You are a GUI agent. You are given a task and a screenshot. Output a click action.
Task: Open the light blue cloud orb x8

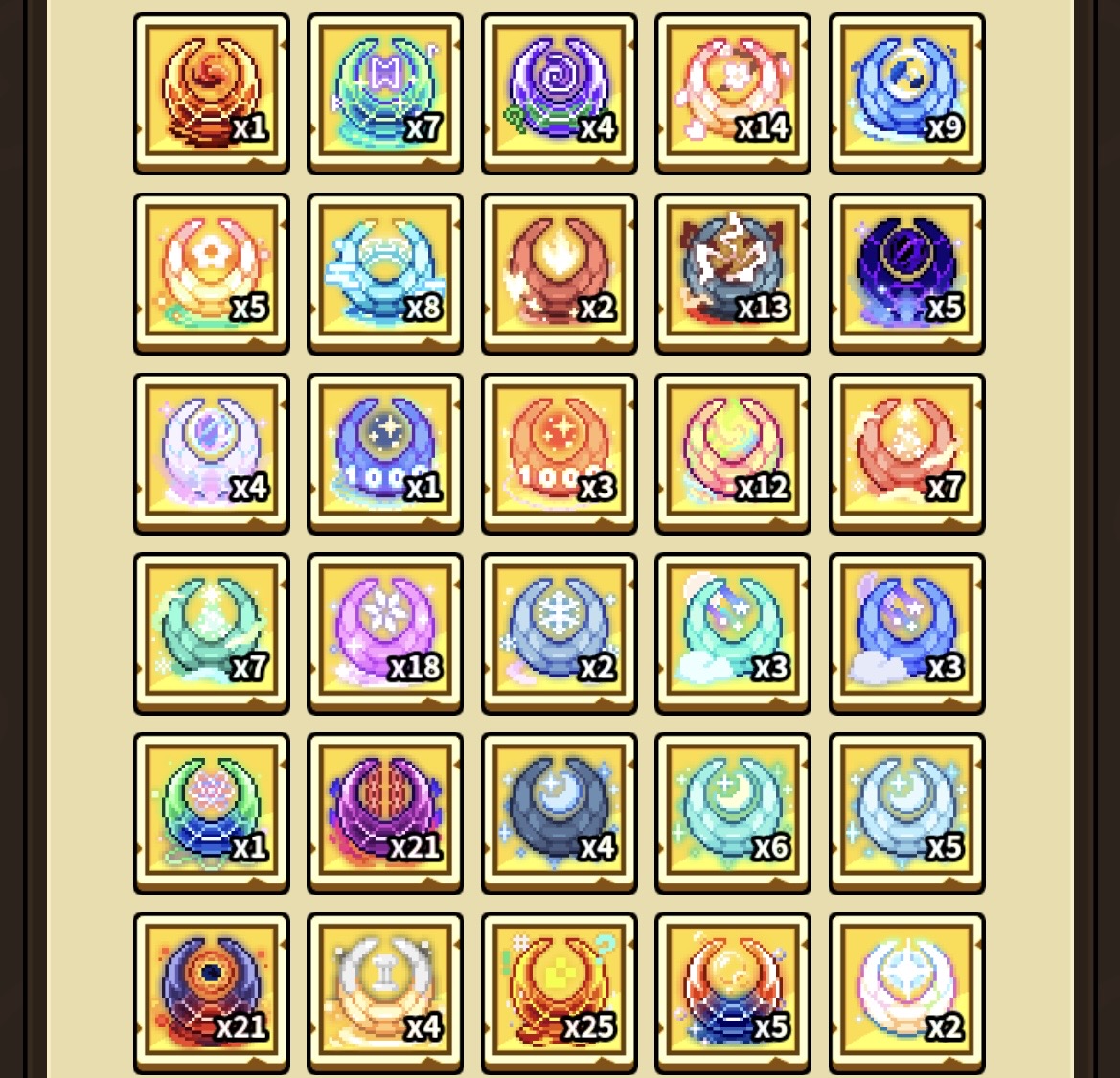pos(384,273)
